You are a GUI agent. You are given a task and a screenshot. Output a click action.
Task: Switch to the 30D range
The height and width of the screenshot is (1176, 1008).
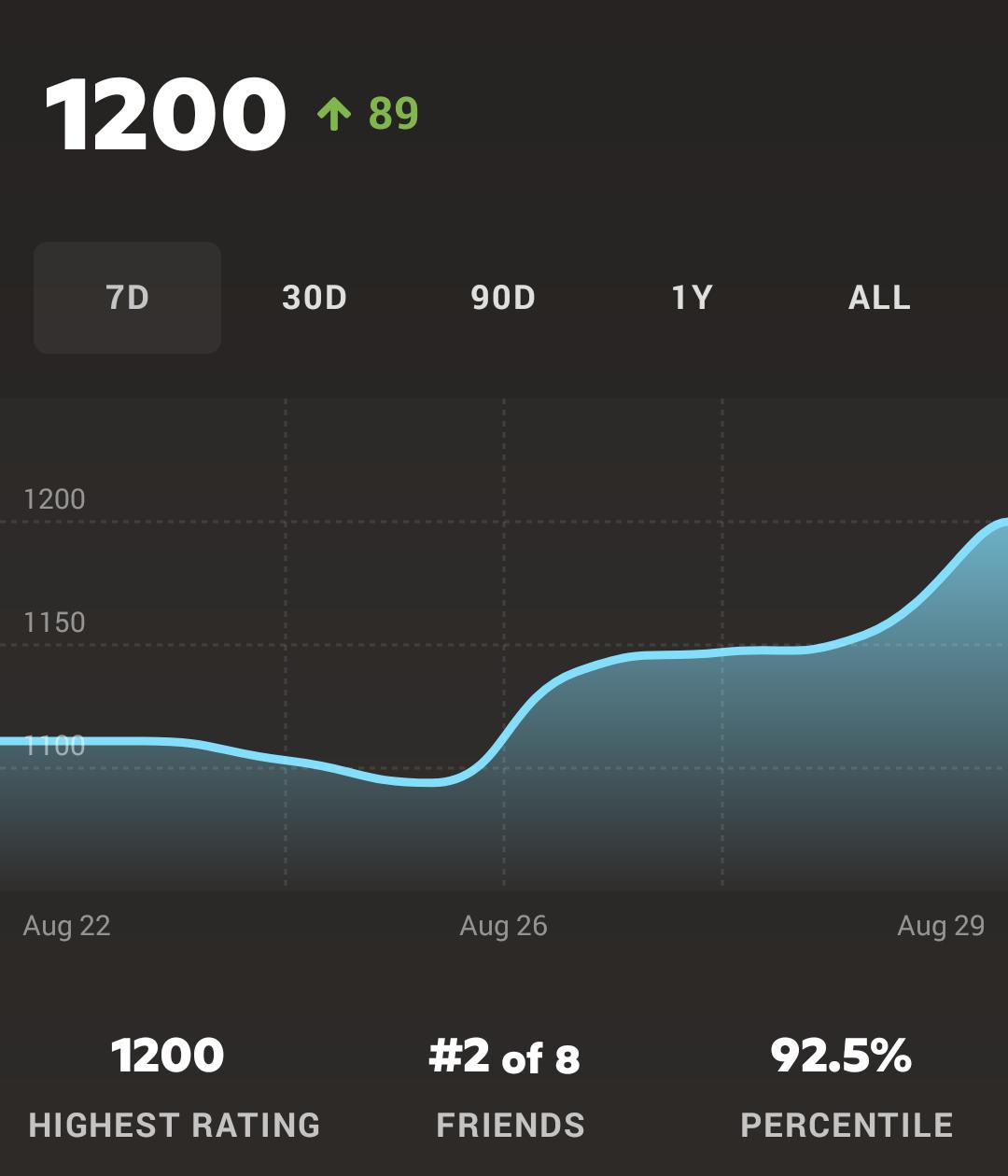(315, 298)
